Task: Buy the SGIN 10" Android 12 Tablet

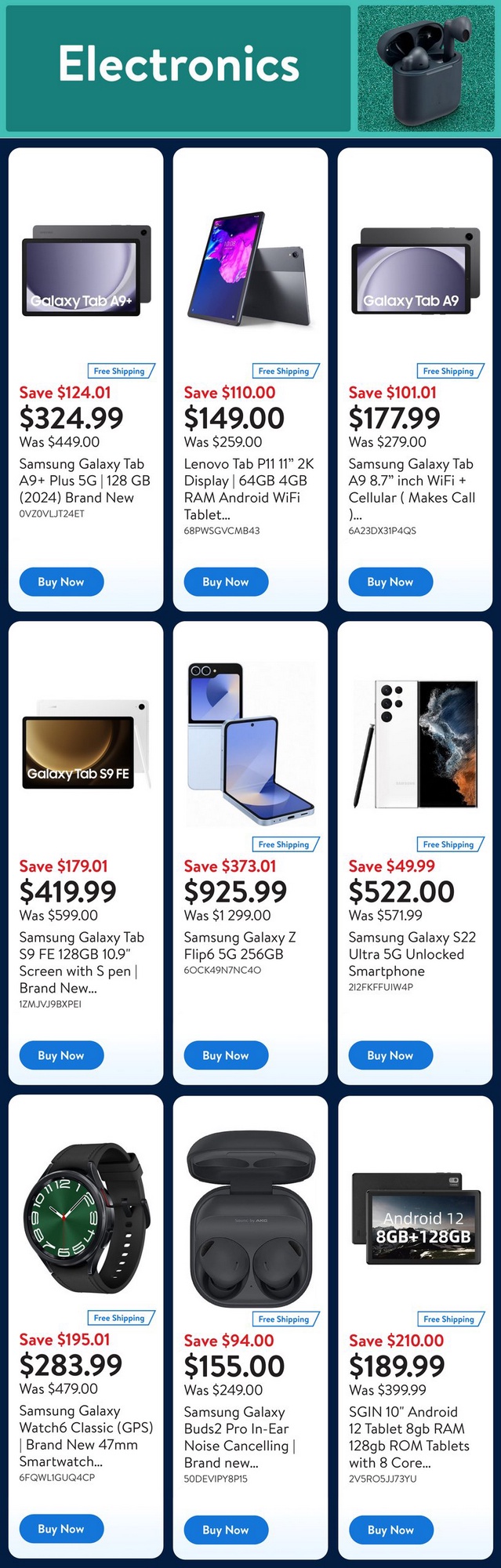Action: [390, 1530]
